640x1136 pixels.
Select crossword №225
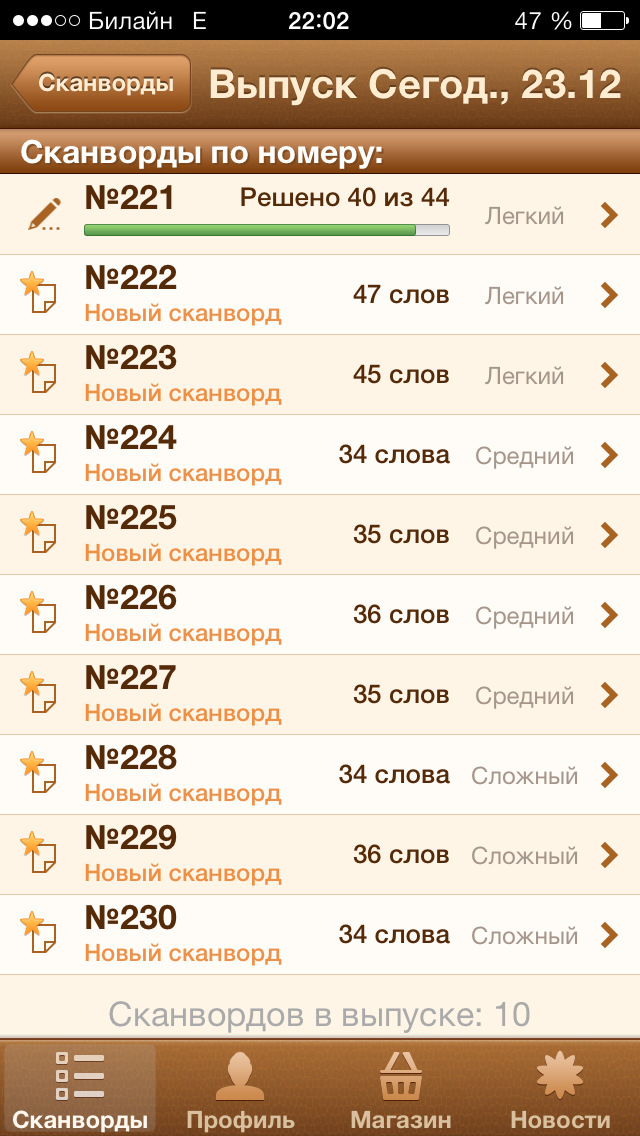[320, 534]
